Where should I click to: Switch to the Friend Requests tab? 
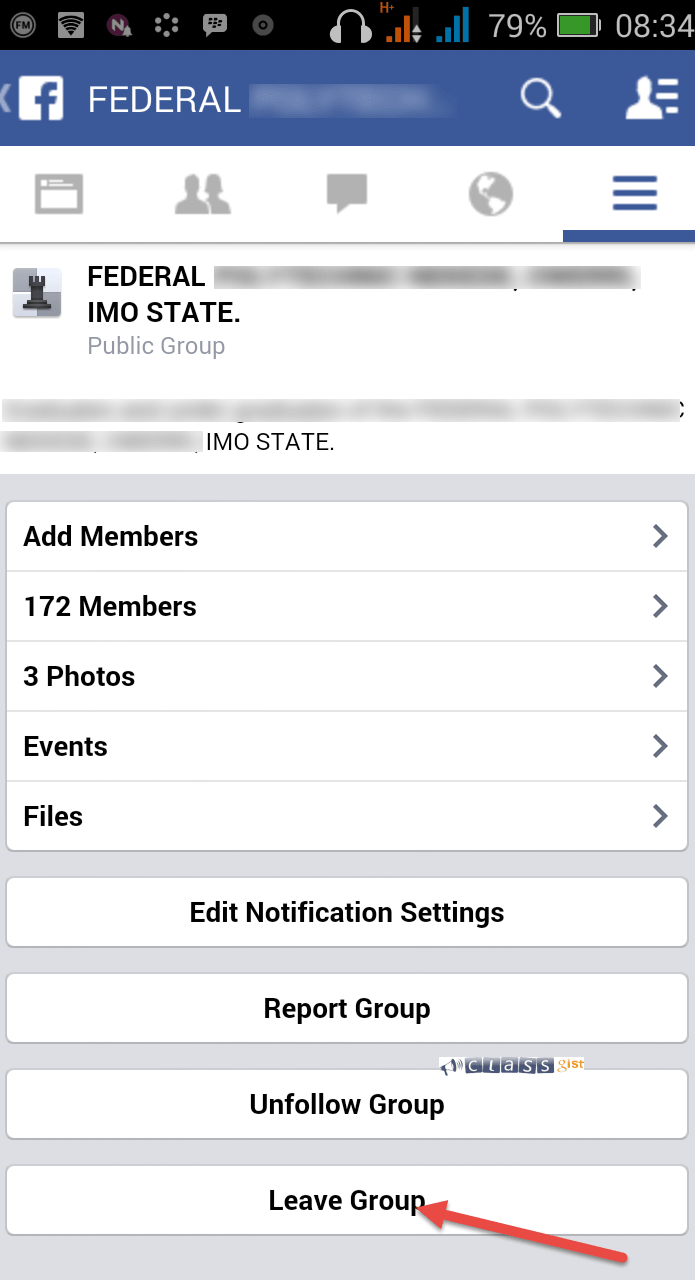pyautogui.click(x=202, y=194)
